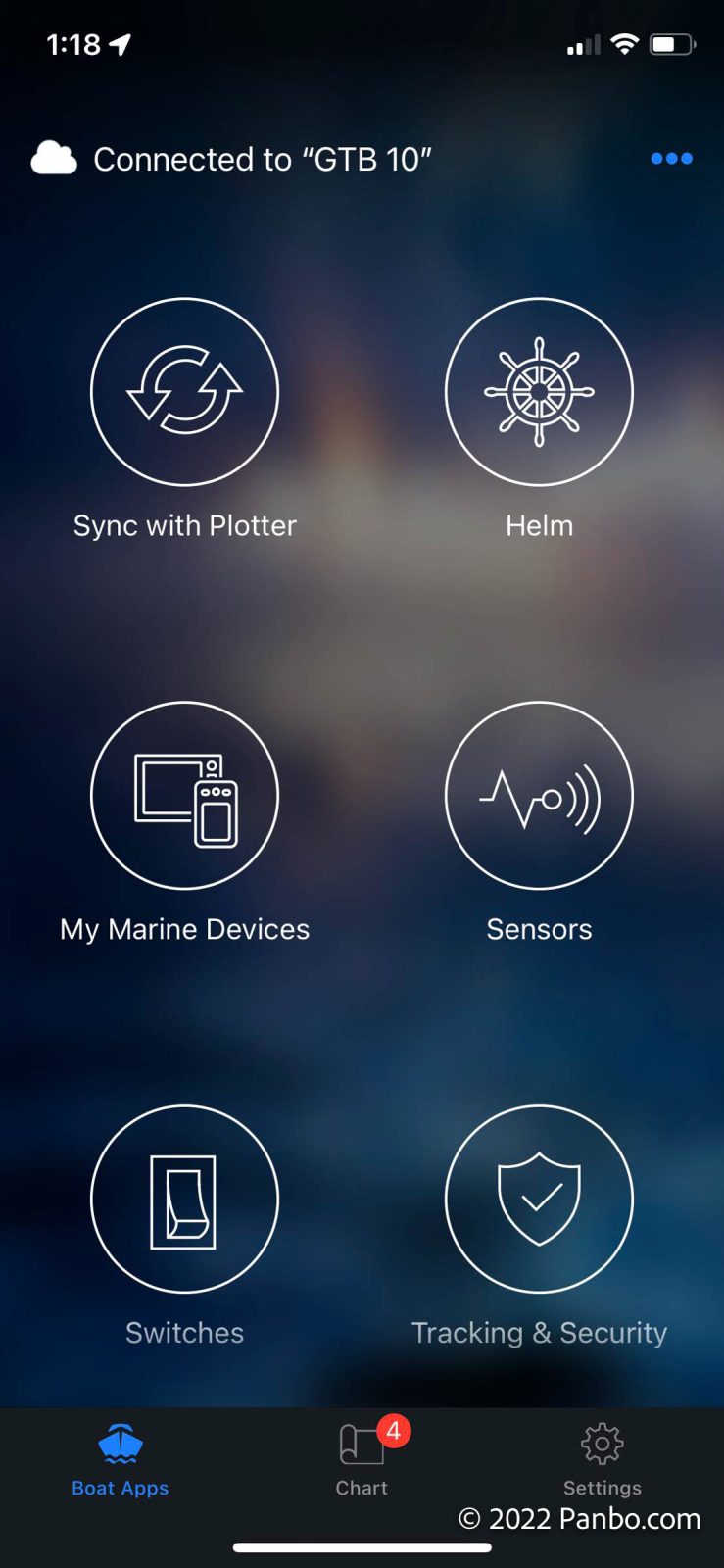Open My Marine Devices
The width and height of the screenshot is (724, 1568).
pos(184,796)
